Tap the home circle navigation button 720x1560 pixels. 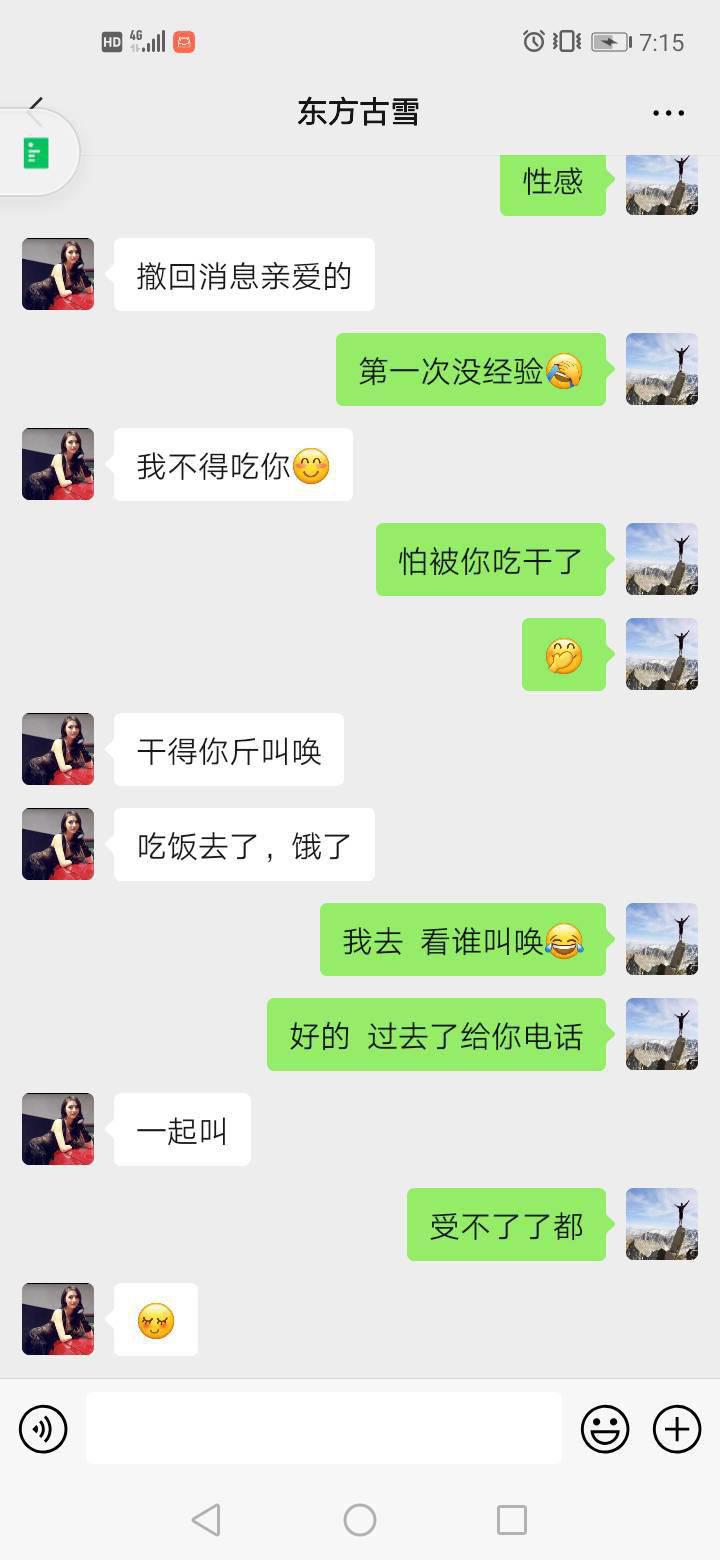point(359,1519)
